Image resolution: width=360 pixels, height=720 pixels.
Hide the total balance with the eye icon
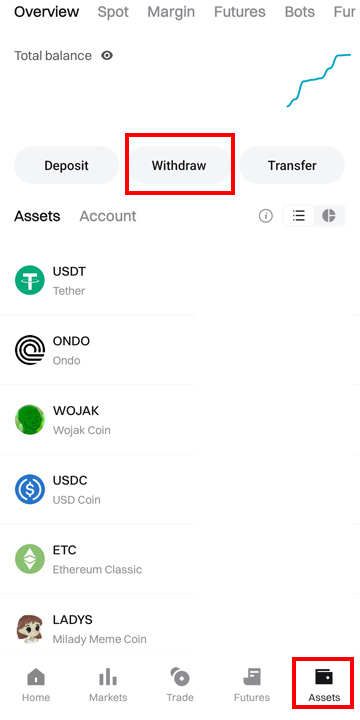107,56
